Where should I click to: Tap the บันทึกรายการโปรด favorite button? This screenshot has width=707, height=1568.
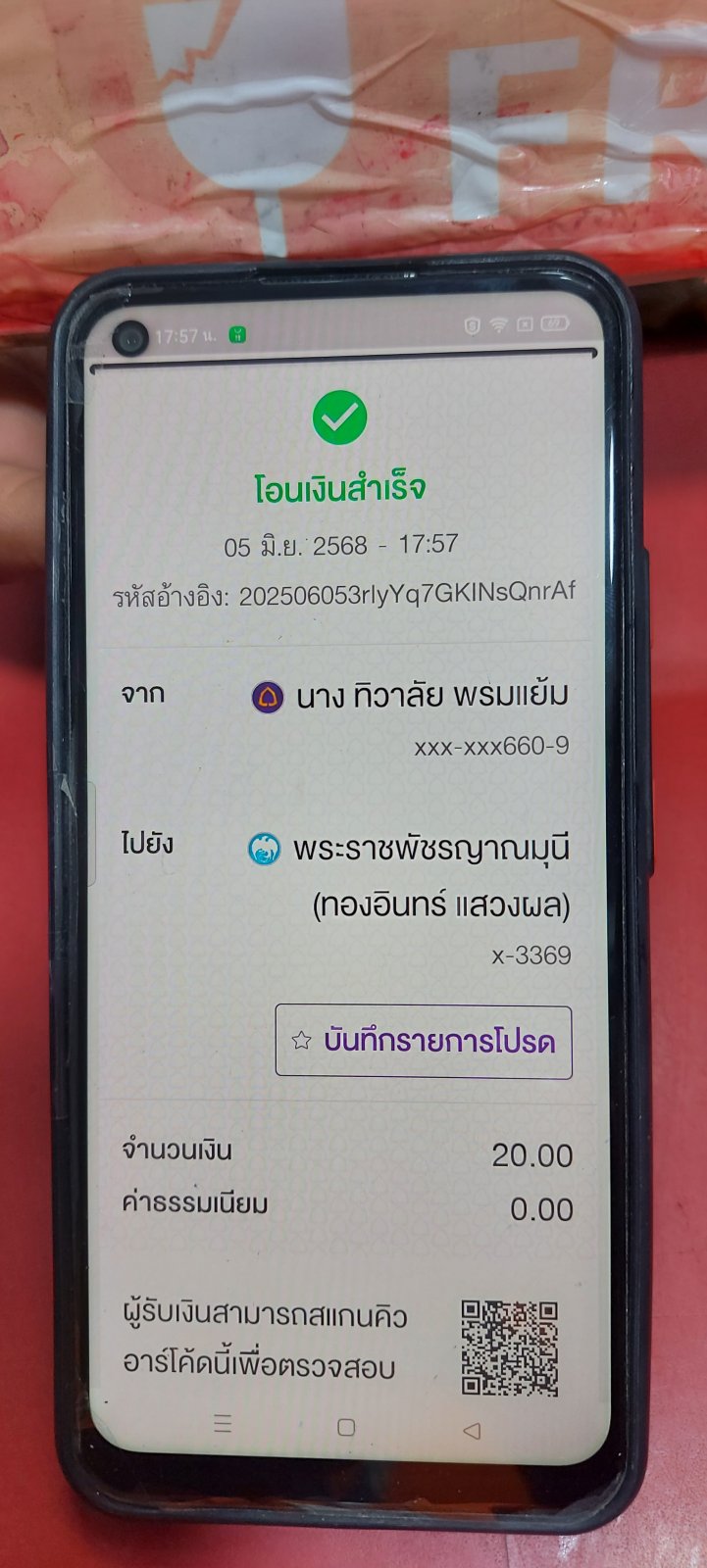pos(424,1041)
